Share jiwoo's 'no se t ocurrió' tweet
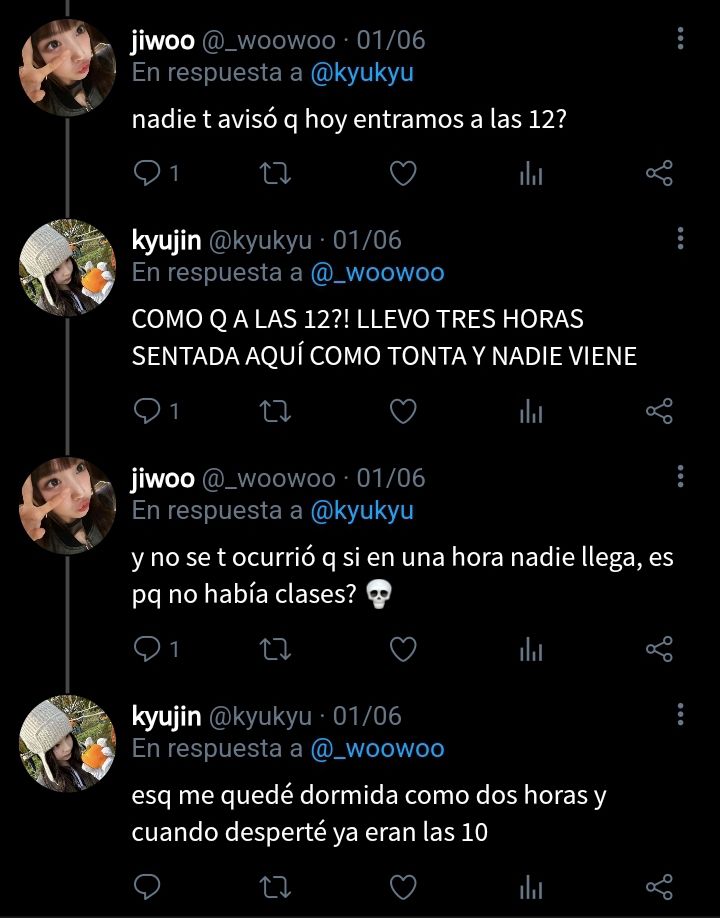This screenshot has width=720, height=918. click(659, 649)
